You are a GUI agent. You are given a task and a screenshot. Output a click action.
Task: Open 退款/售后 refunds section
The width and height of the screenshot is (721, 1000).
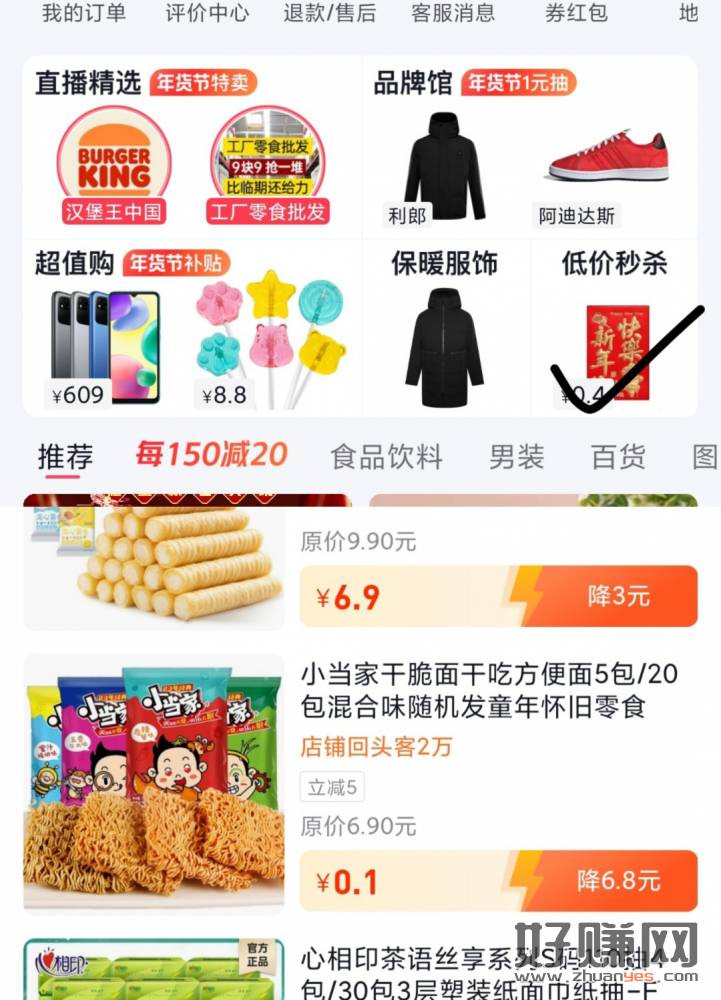click(x=330, y=13)
